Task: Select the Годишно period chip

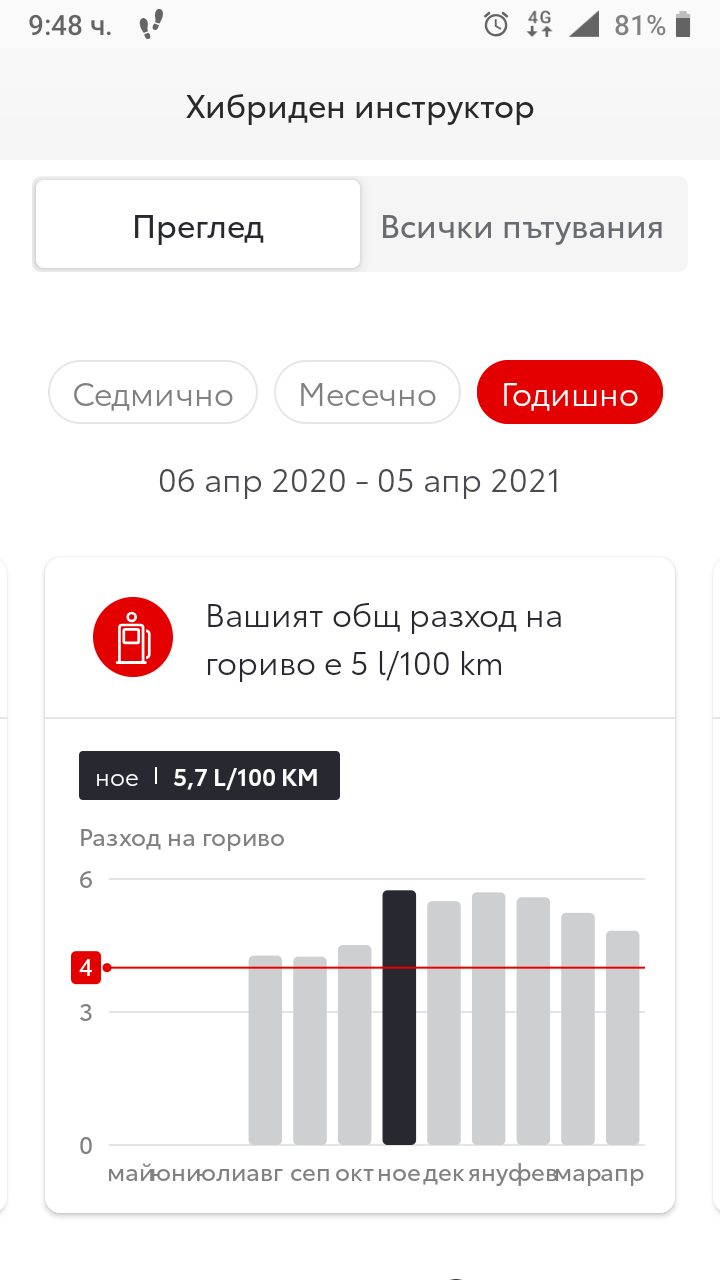Action: [569, 394]
